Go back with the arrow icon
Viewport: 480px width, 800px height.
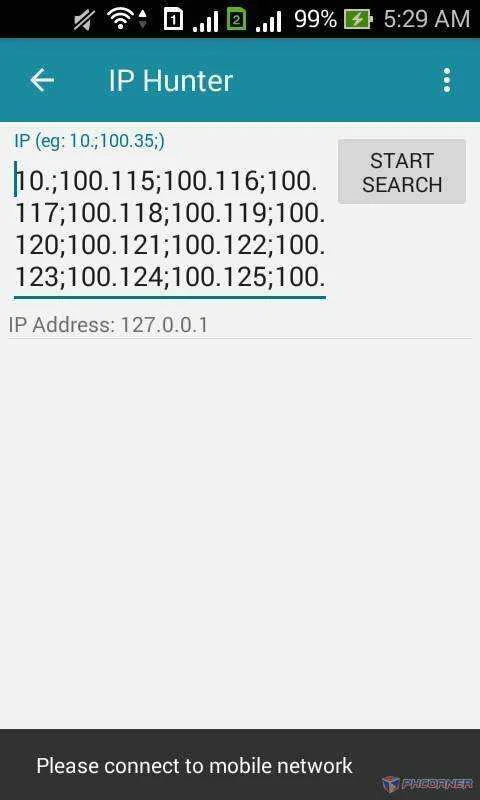(42, 80)
